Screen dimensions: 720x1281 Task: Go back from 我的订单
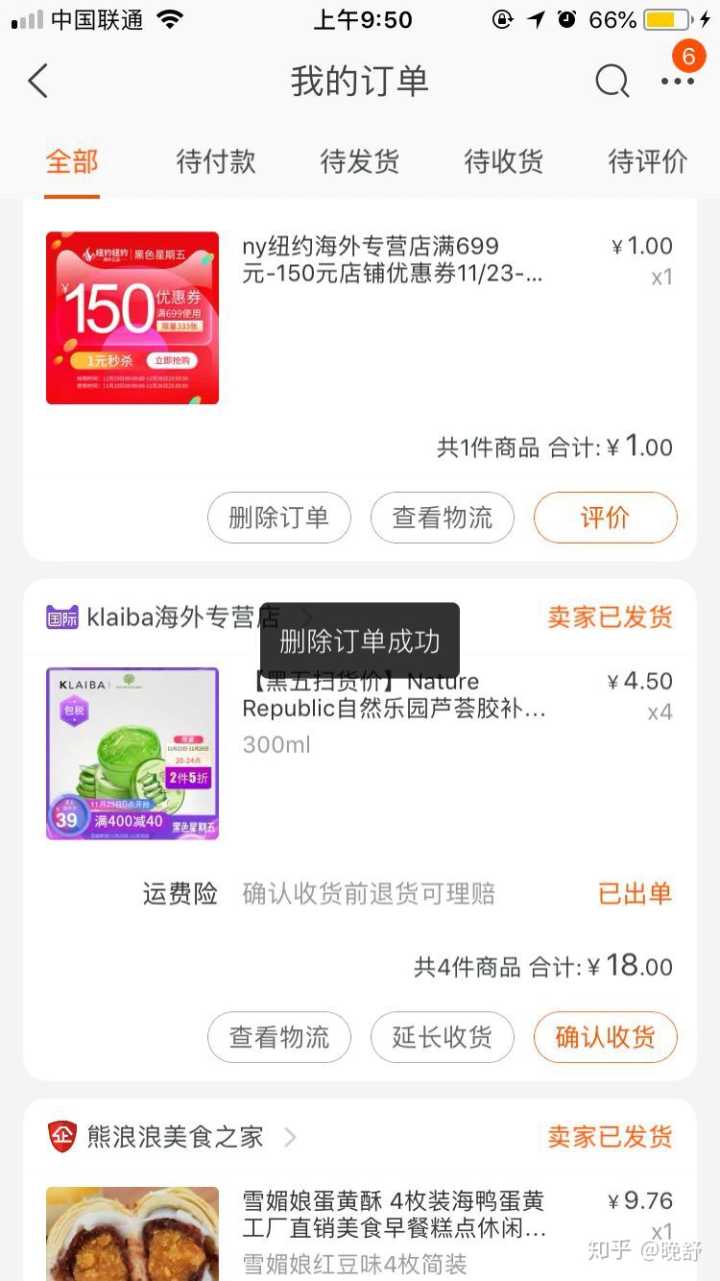(x=38, y=81)
